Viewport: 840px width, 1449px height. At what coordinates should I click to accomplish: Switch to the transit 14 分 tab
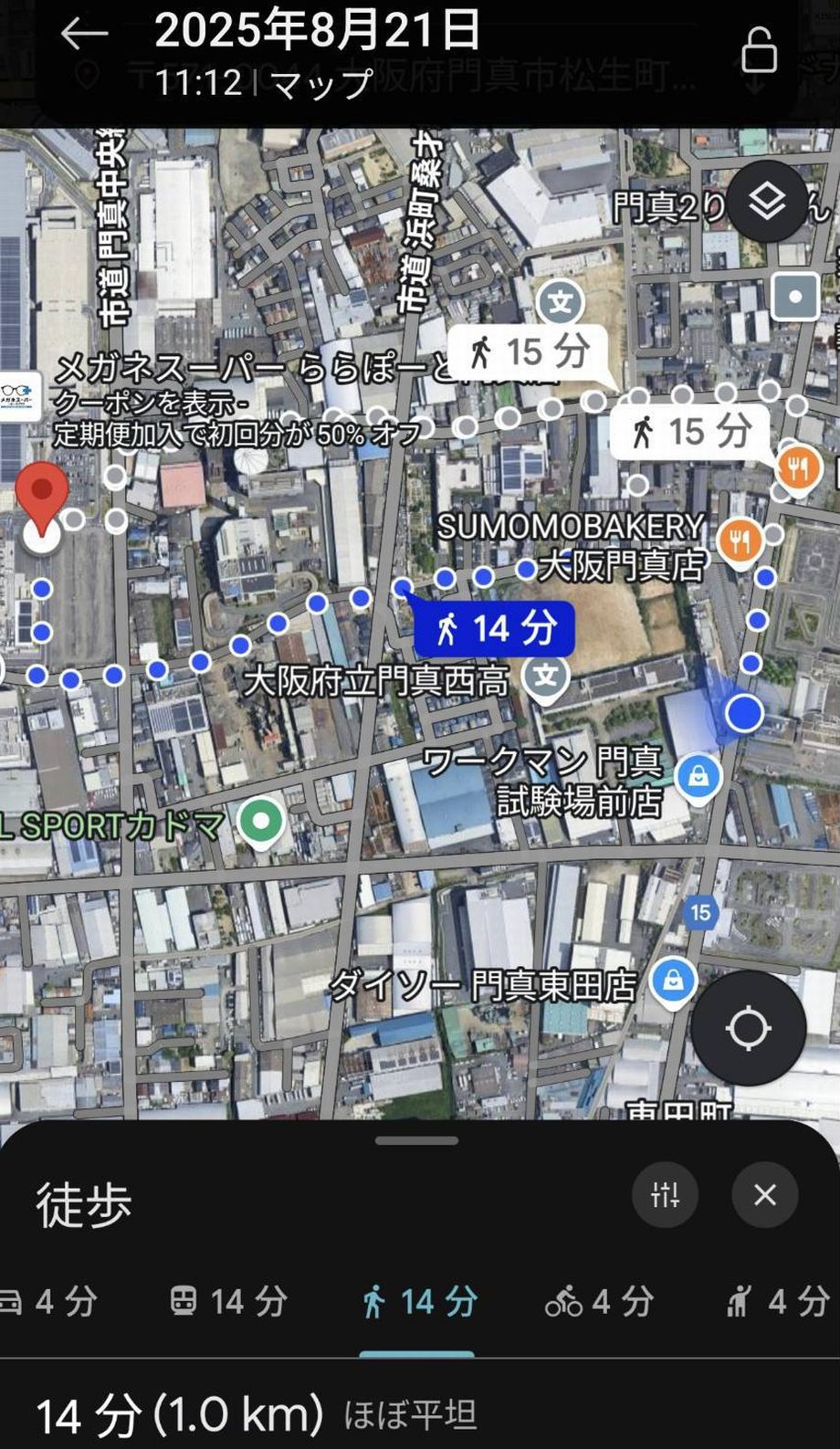coord(229,1301)
